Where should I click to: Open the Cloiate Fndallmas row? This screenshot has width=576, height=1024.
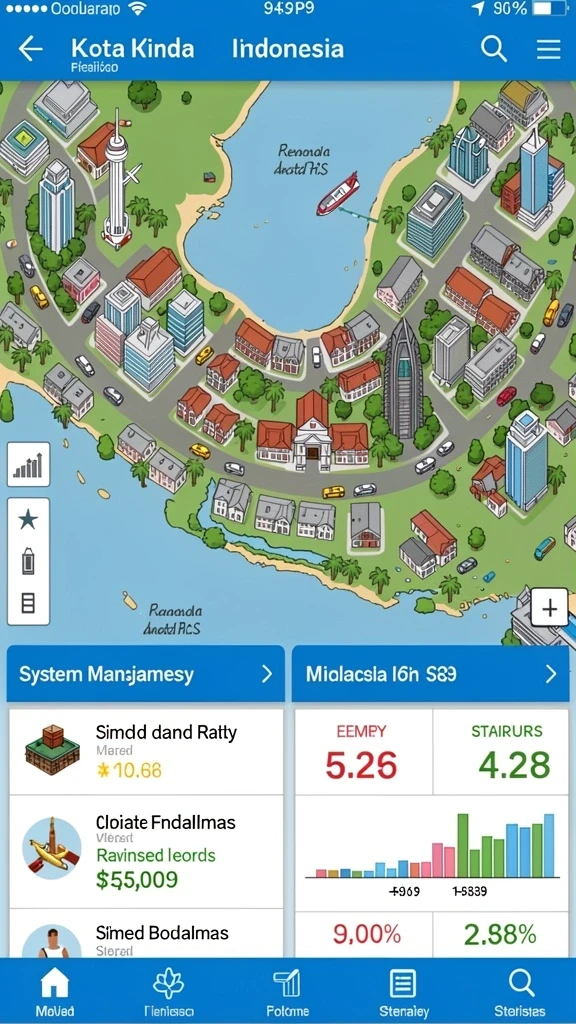[146, 852]
